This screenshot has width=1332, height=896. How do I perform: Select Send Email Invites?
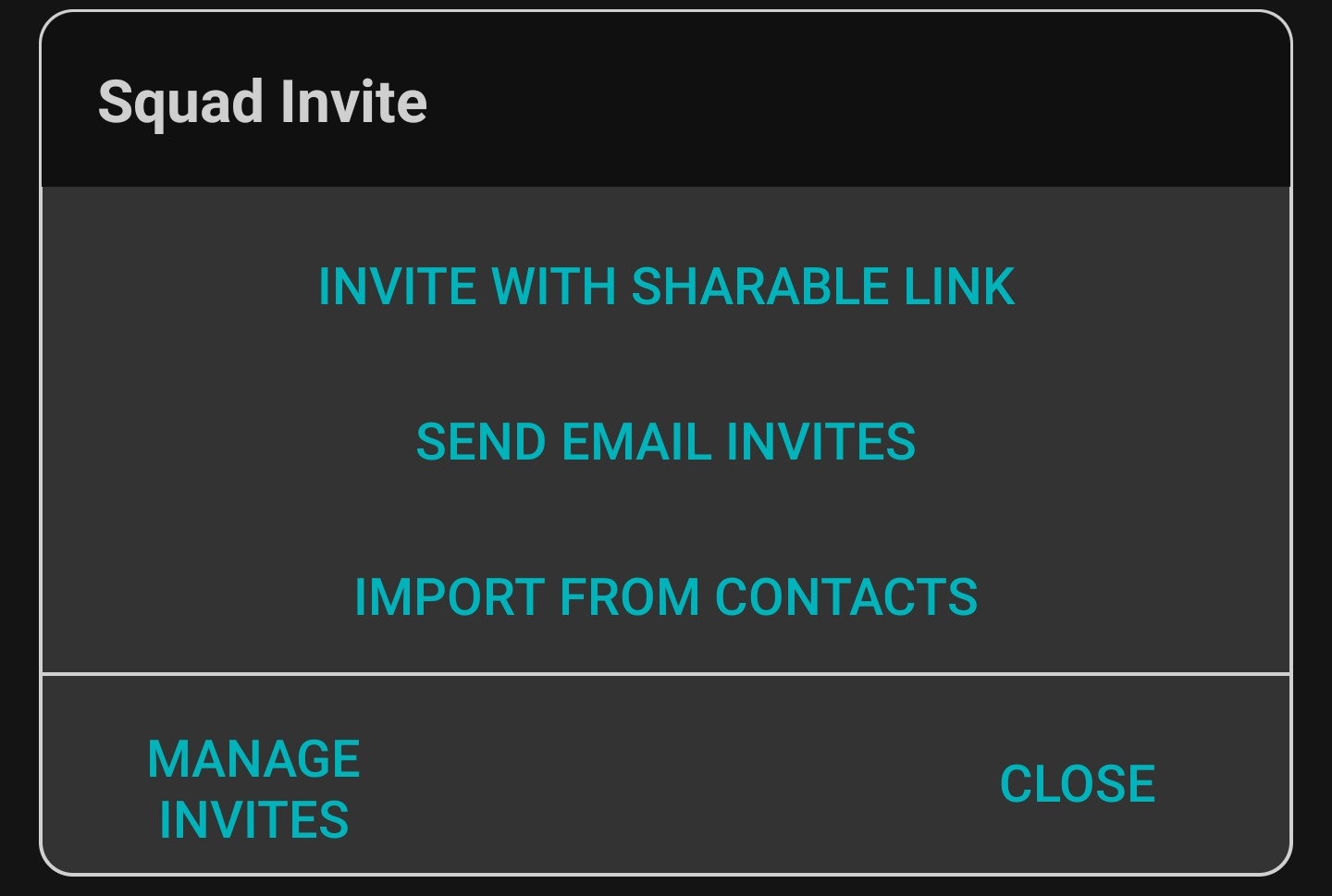[x=666, y=442]
